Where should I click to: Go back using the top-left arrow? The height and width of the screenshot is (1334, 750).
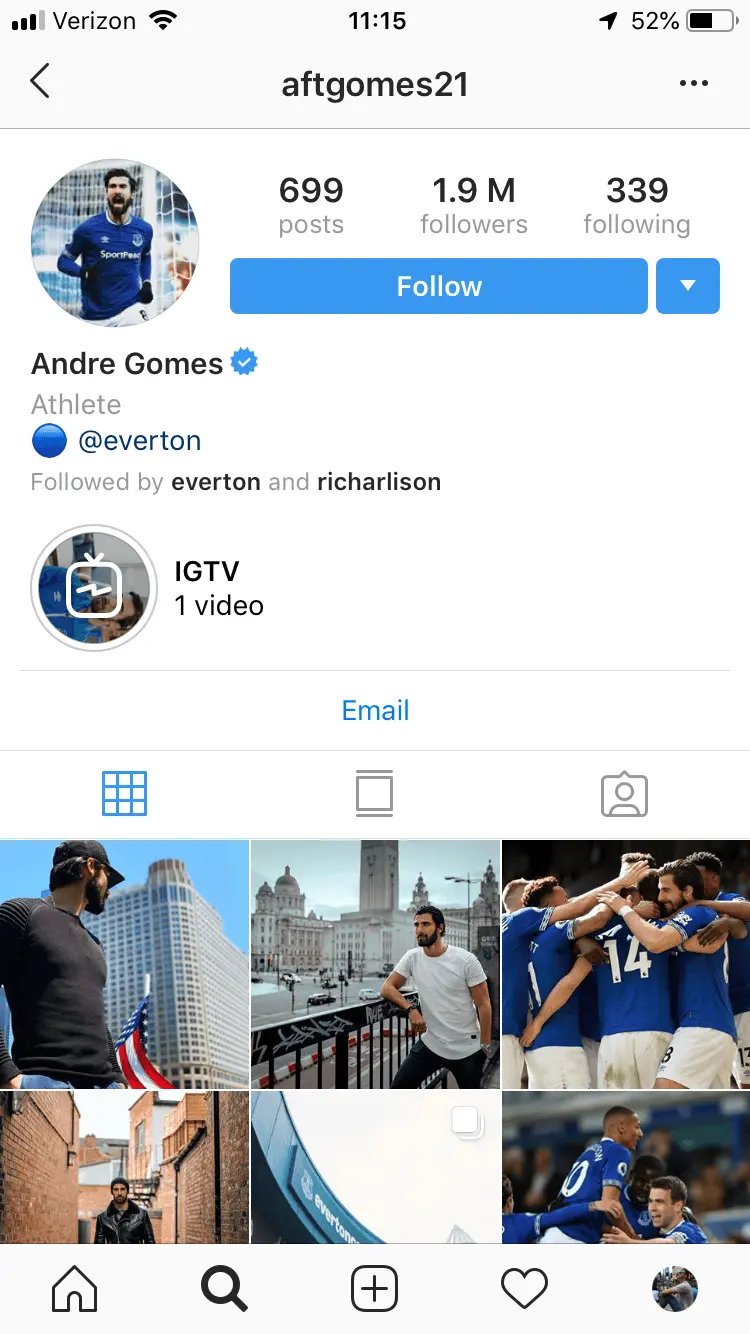40,81
